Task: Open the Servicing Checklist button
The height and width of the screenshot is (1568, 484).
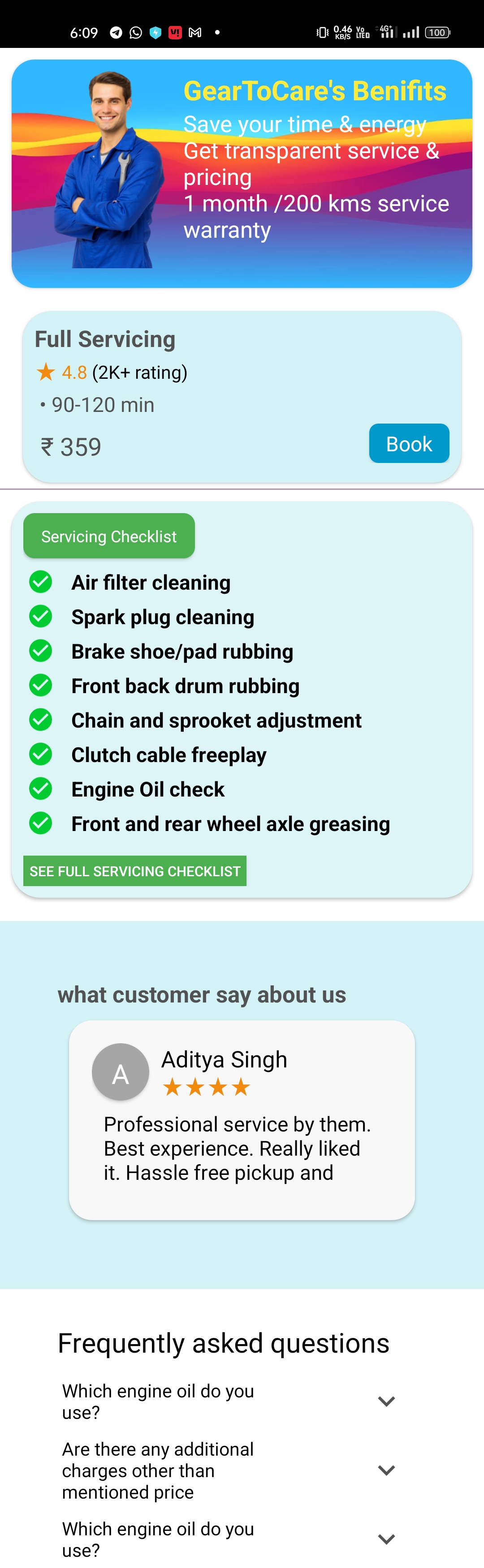Action: click(x=109, y=536)
